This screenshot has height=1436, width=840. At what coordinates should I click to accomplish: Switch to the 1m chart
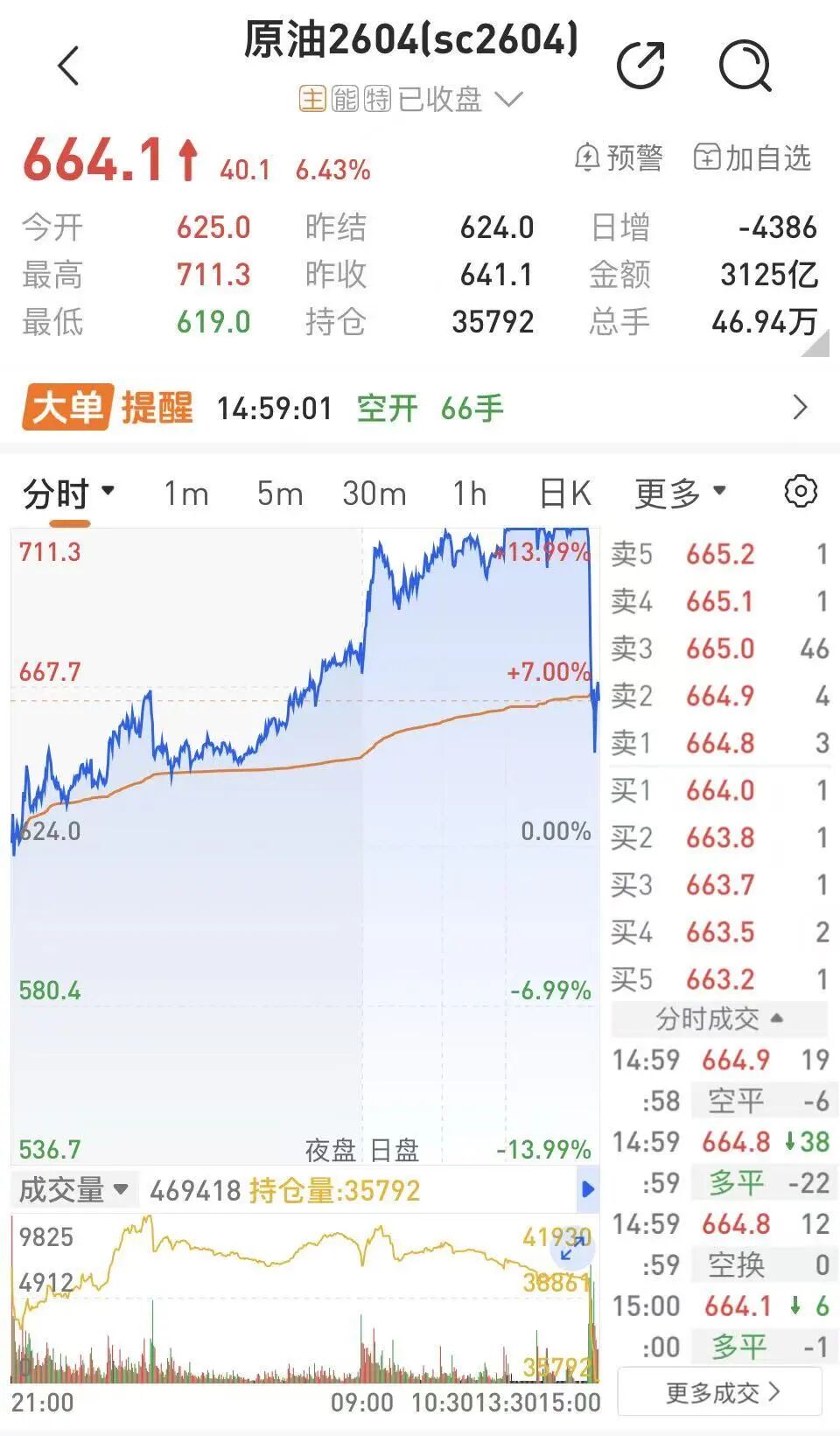pyautogui.click(x=185, y=494)
